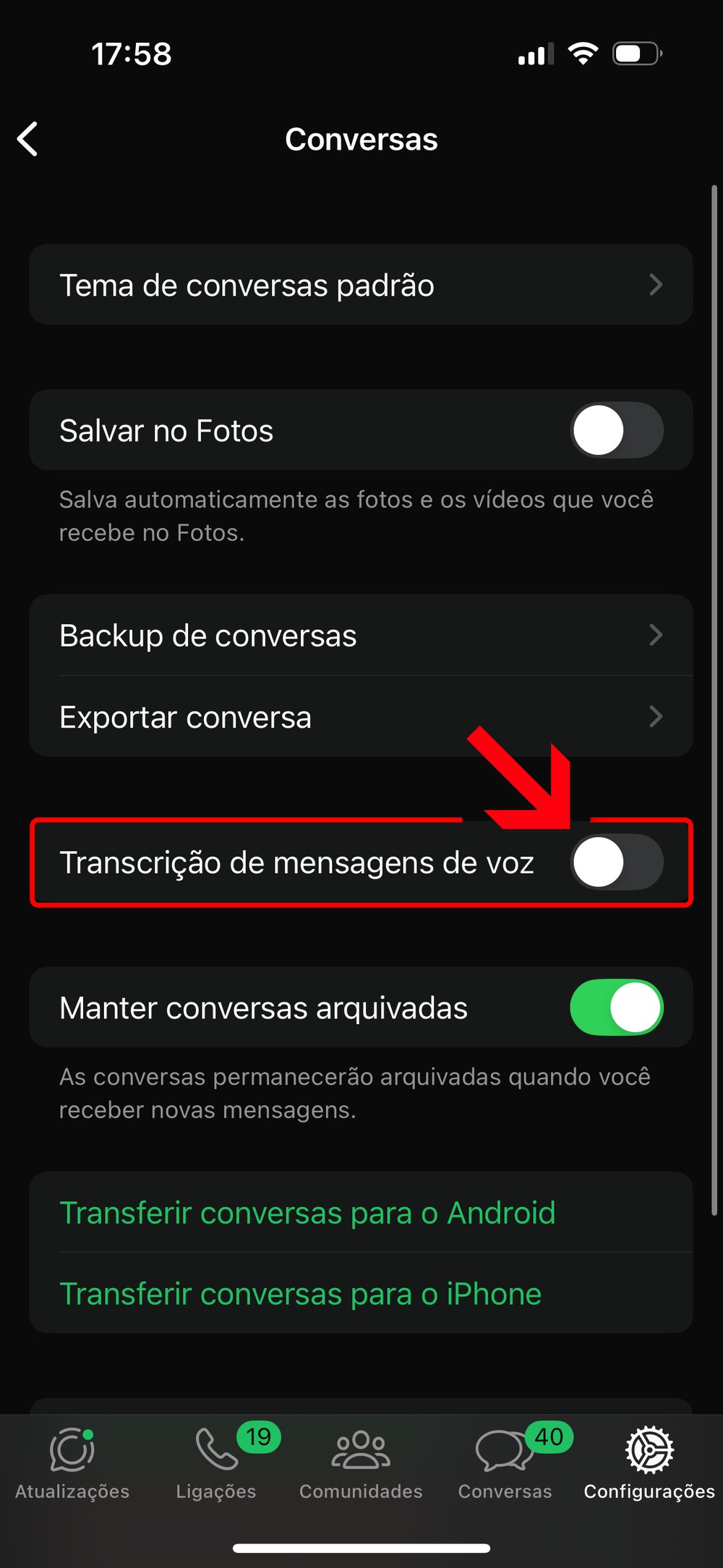
Task: Switch to the Ligações tab
Action: 216,1462
